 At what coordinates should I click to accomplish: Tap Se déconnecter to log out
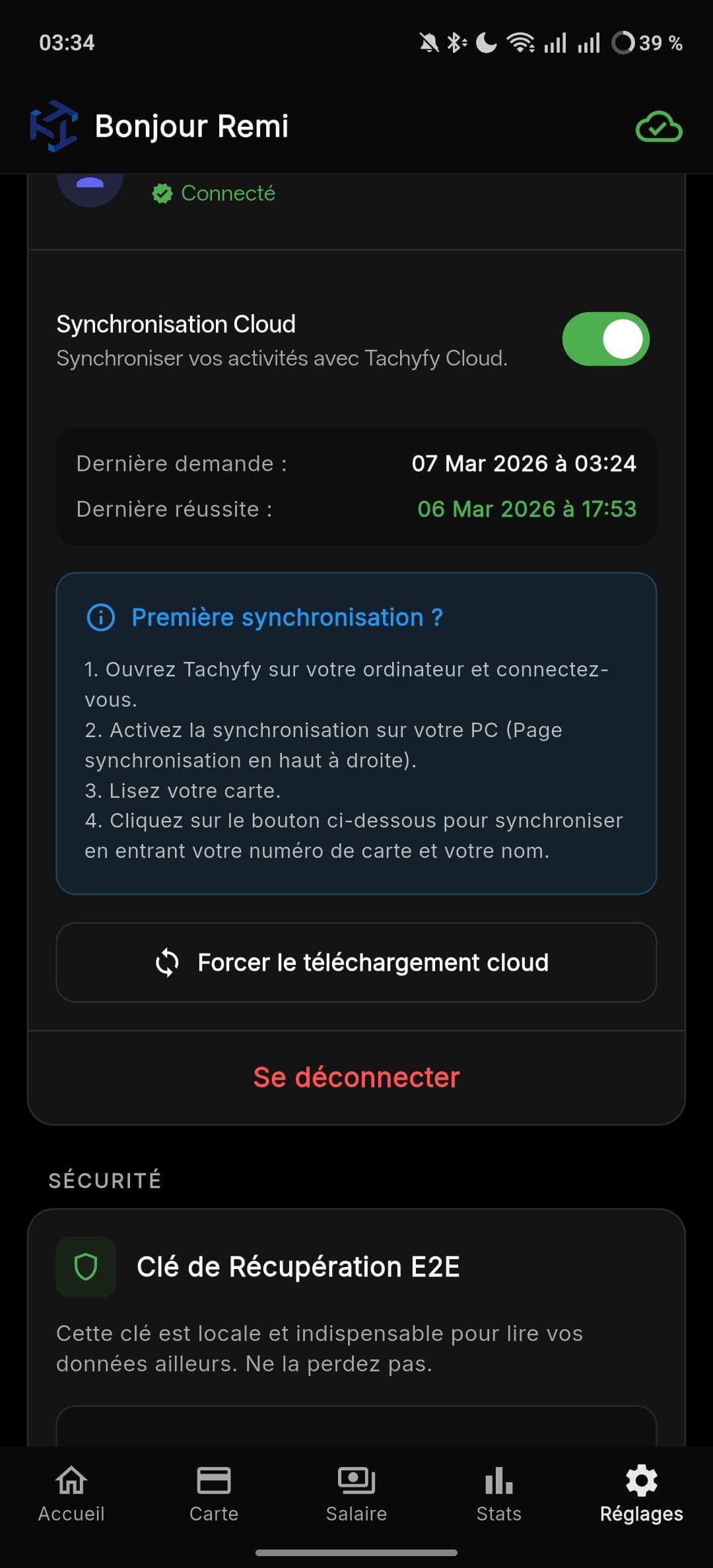point(356,1078)
